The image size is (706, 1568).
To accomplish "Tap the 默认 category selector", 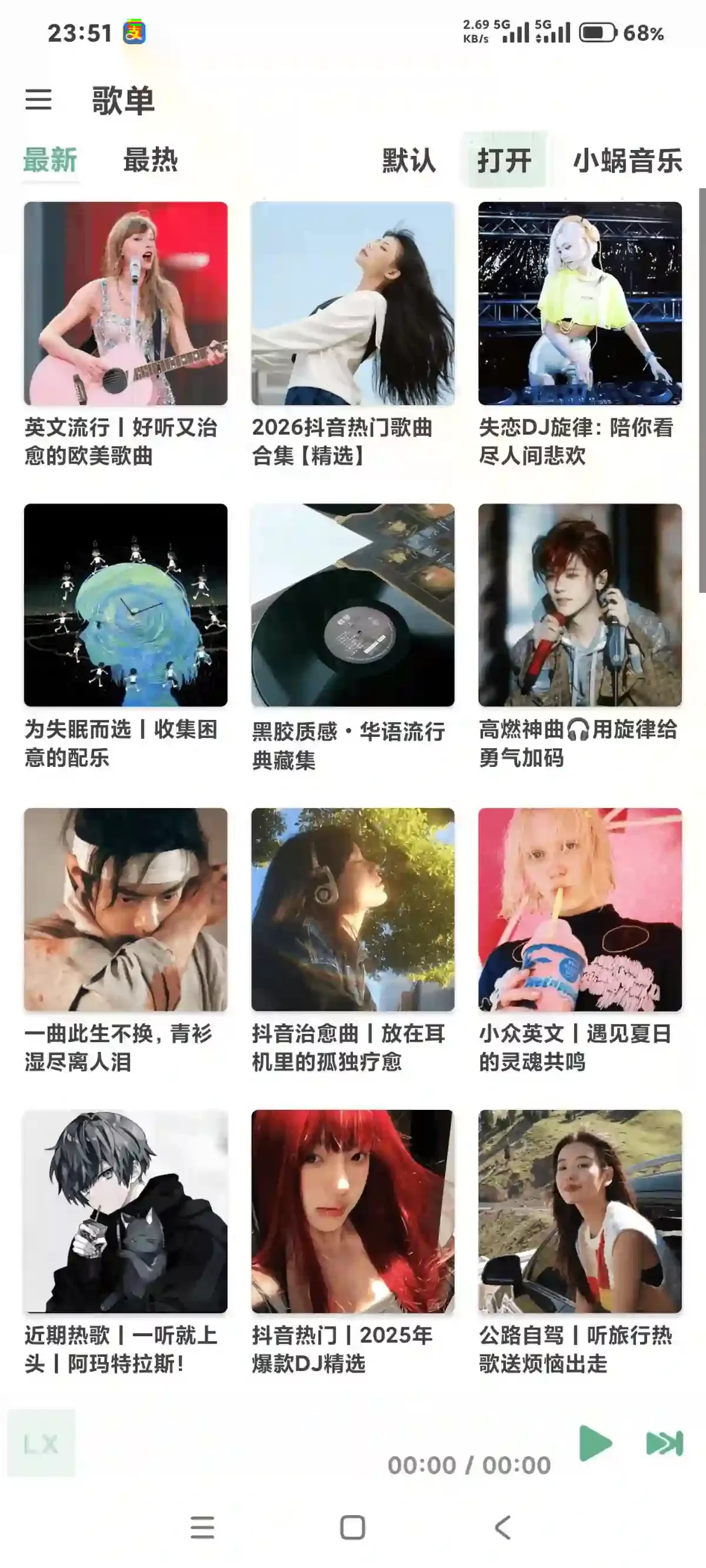I will [x=409, y=161].
